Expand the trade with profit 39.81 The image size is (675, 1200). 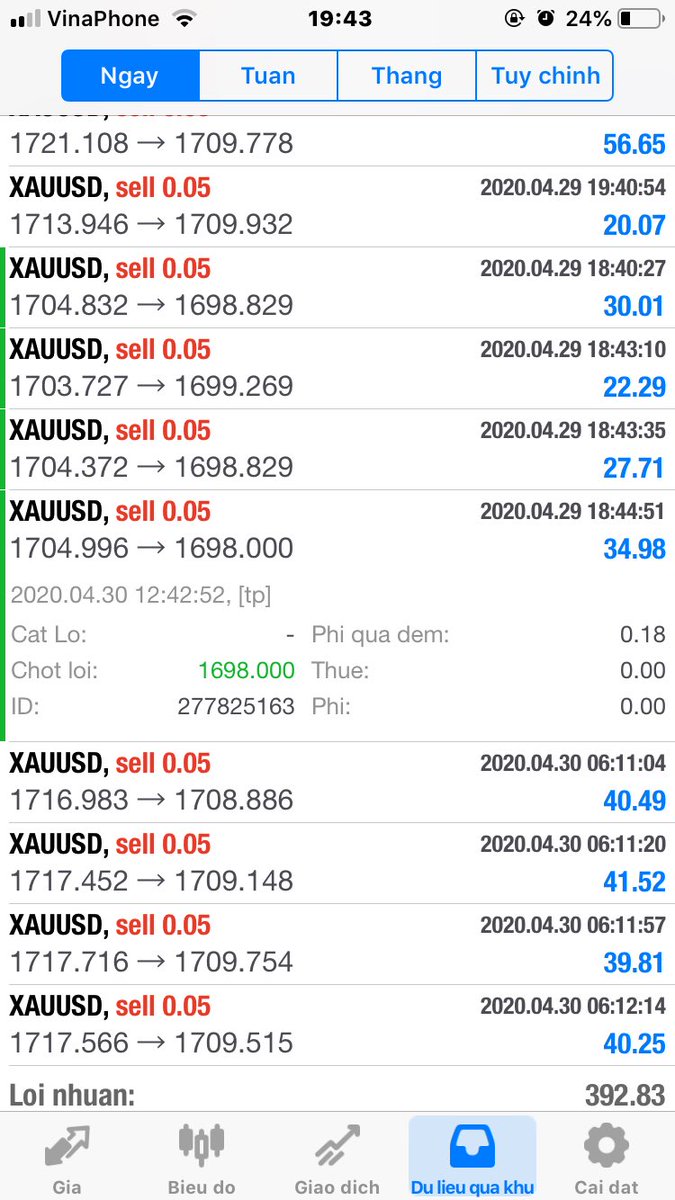(337, 945)
